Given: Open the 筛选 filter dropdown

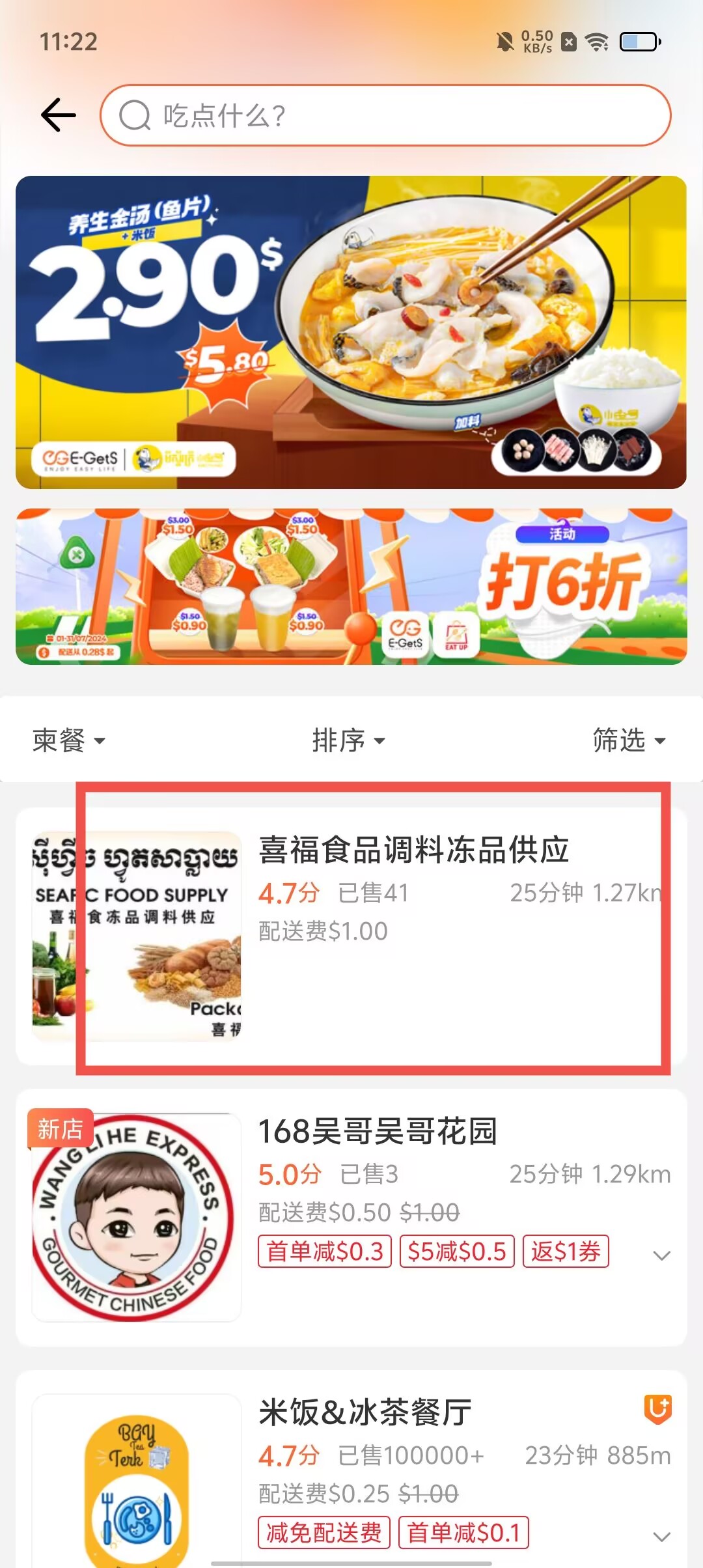Looking at the screenshot, I should [x=628, y=740].
